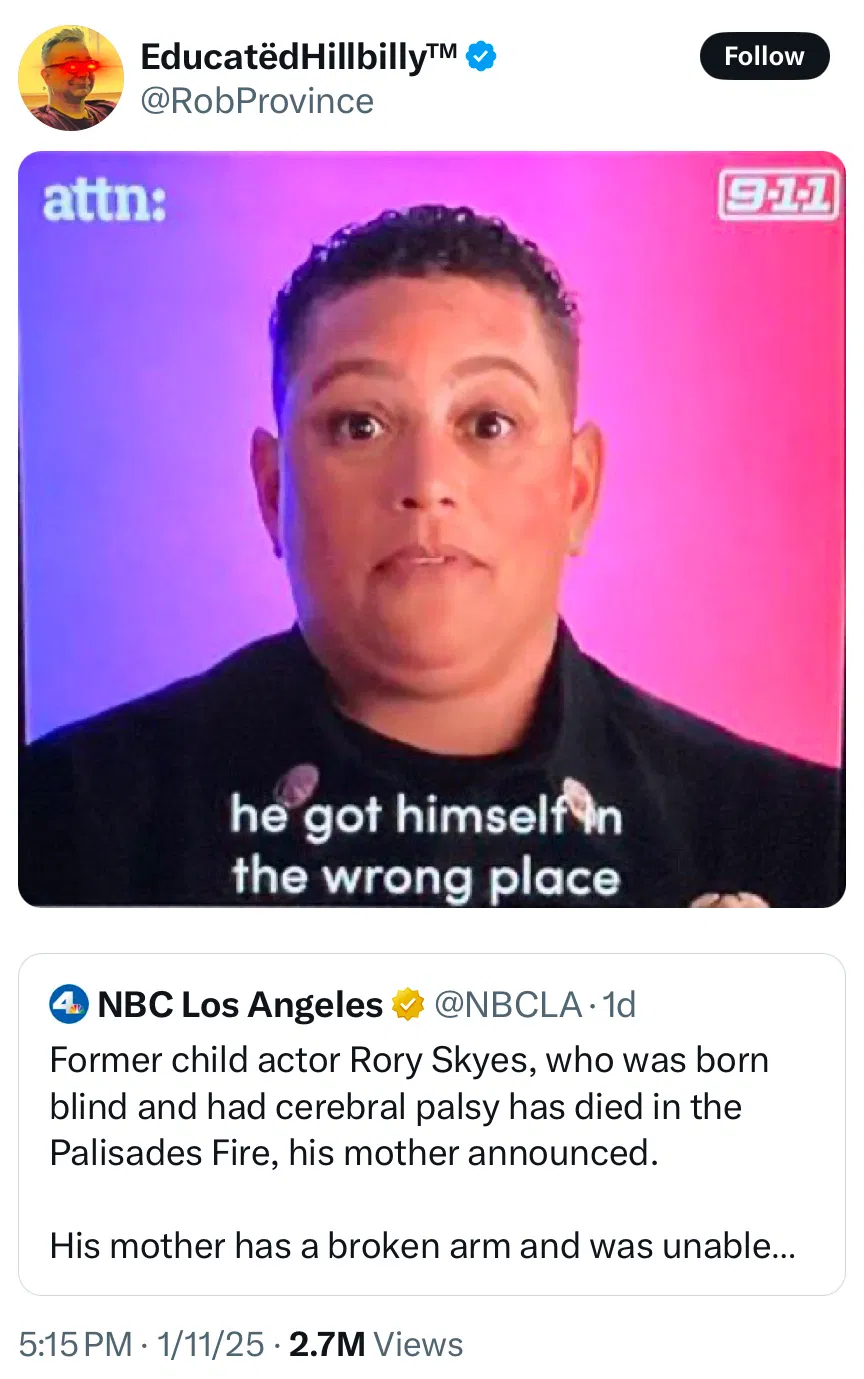The image size is (864, 1379).
Task: Open the quoted NBC Los Angeles post
Action: 432,1150
